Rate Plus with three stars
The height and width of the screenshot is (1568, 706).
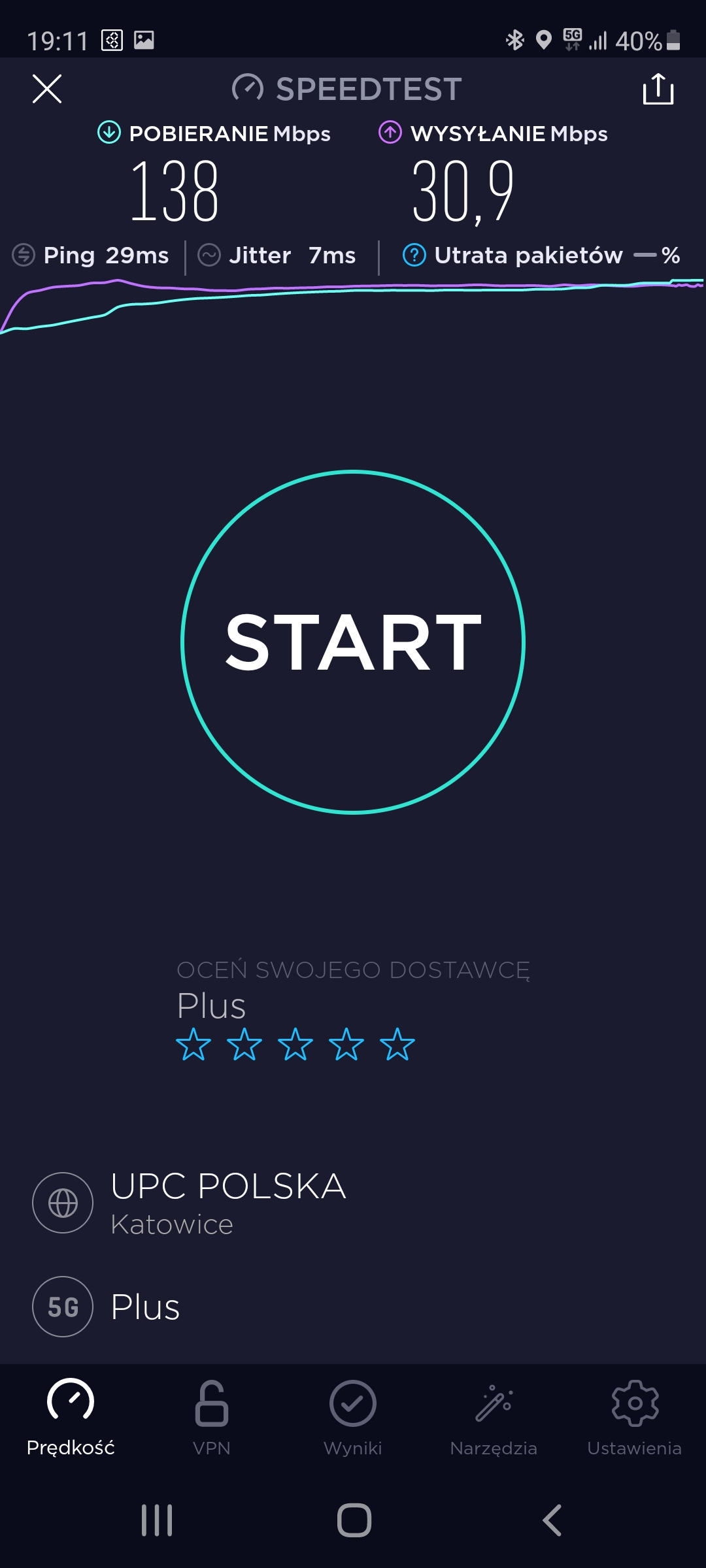point(295,1044)
